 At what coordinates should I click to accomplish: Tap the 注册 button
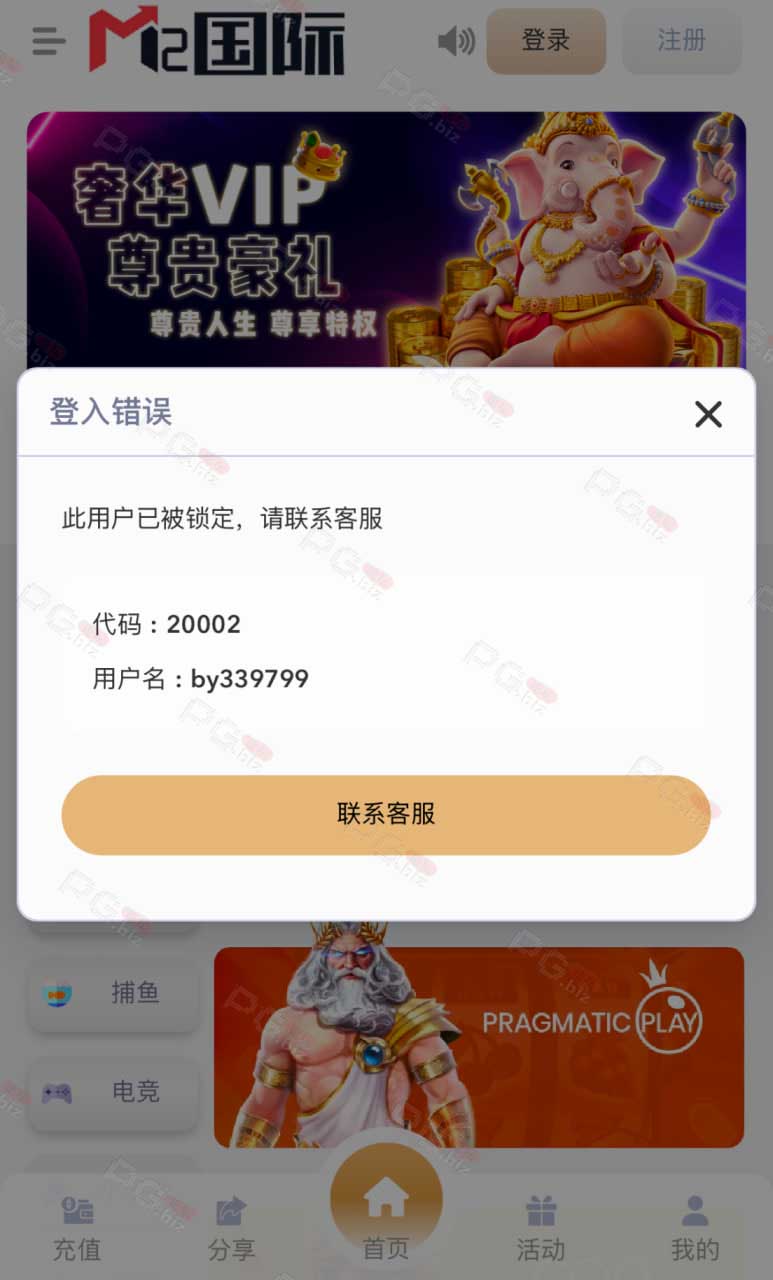point(682,41)
